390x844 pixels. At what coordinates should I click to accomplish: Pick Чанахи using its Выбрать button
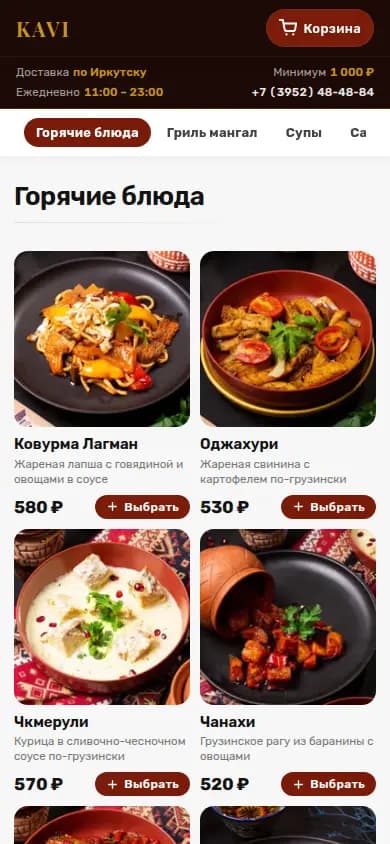point(329,784)
